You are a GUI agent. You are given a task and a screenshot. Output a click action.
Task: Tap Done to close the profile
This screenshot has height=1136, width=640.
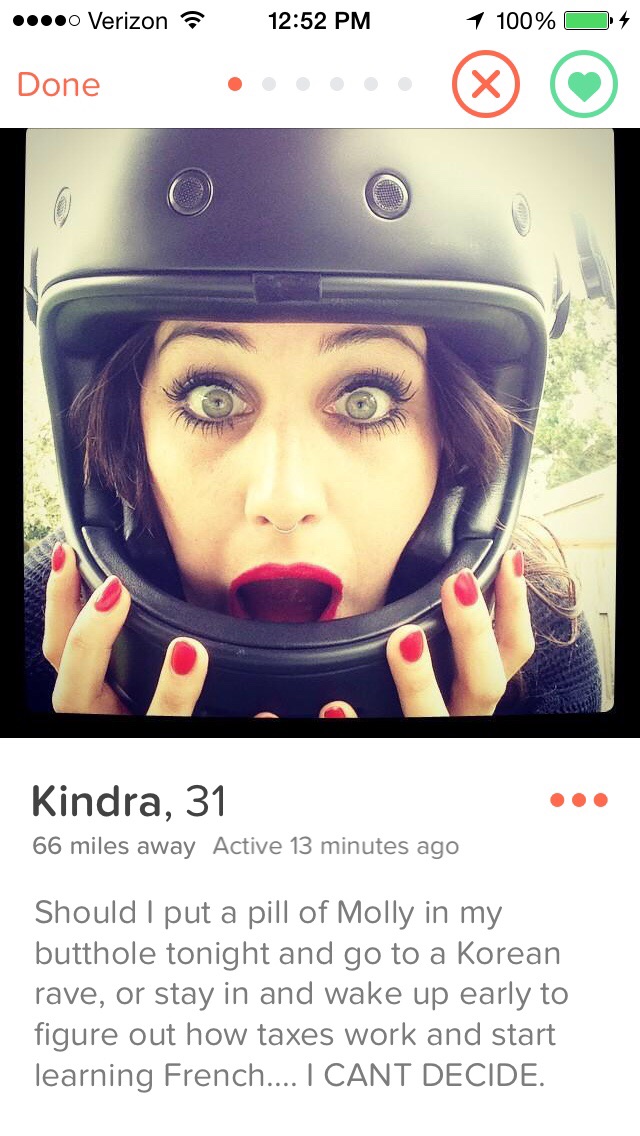pyautogui.click(x=58, y=84)
